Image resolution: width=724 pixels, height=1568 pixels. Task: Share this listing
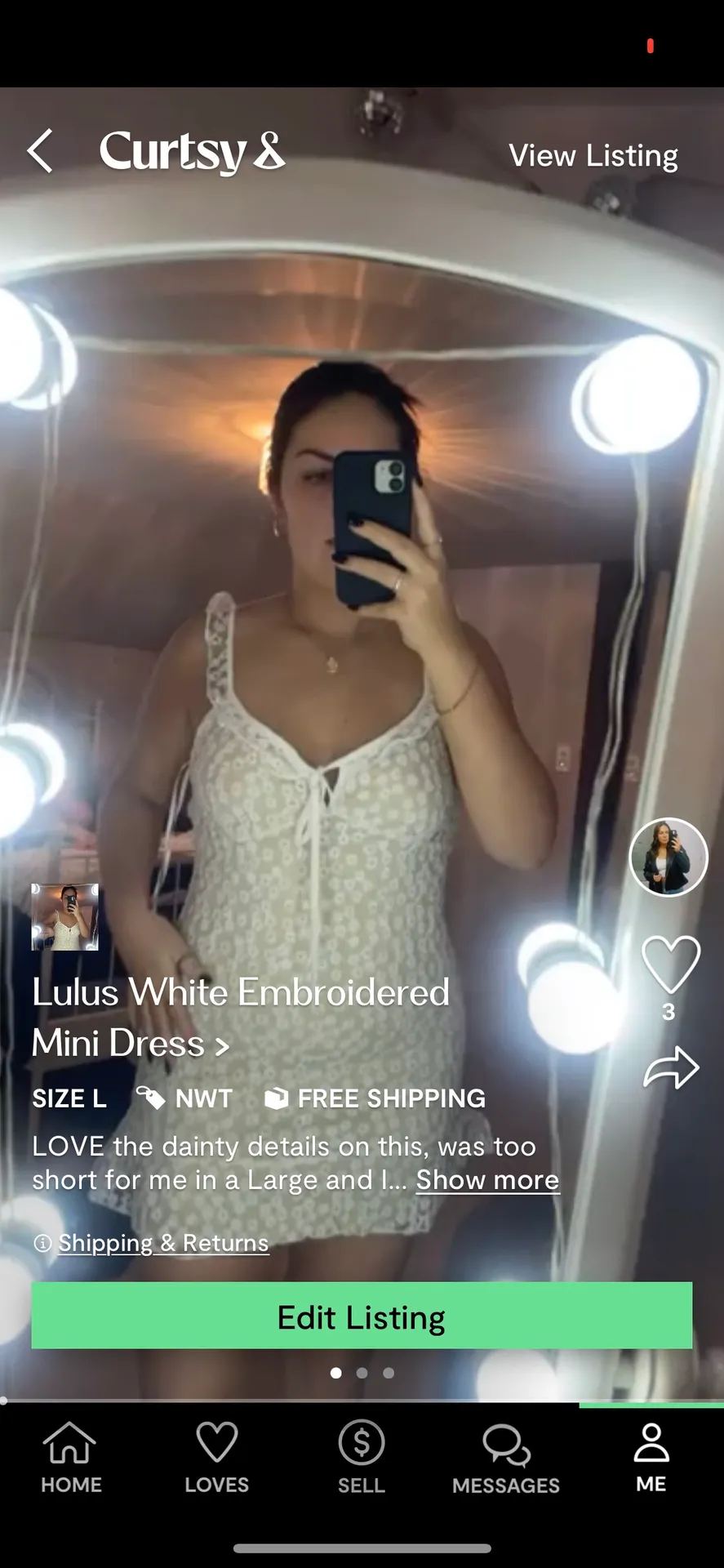(671, 1068)
